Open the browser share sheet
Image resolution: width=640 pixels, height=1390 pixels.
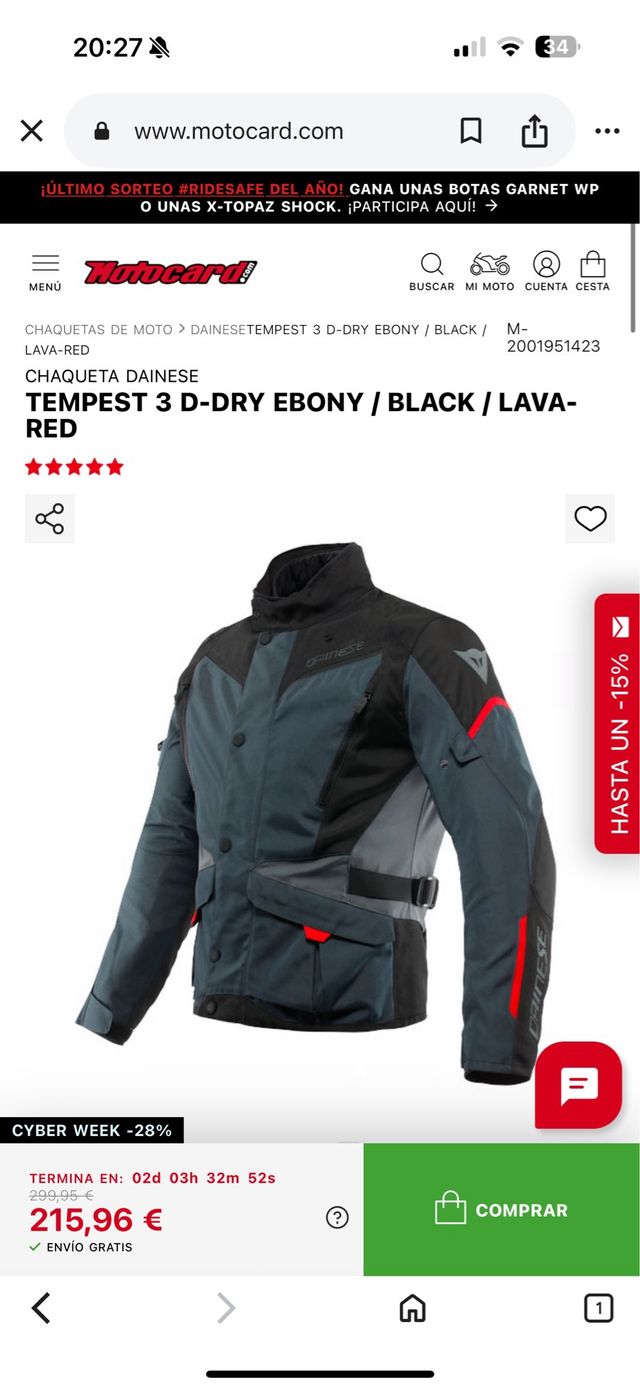pos(535,131)
